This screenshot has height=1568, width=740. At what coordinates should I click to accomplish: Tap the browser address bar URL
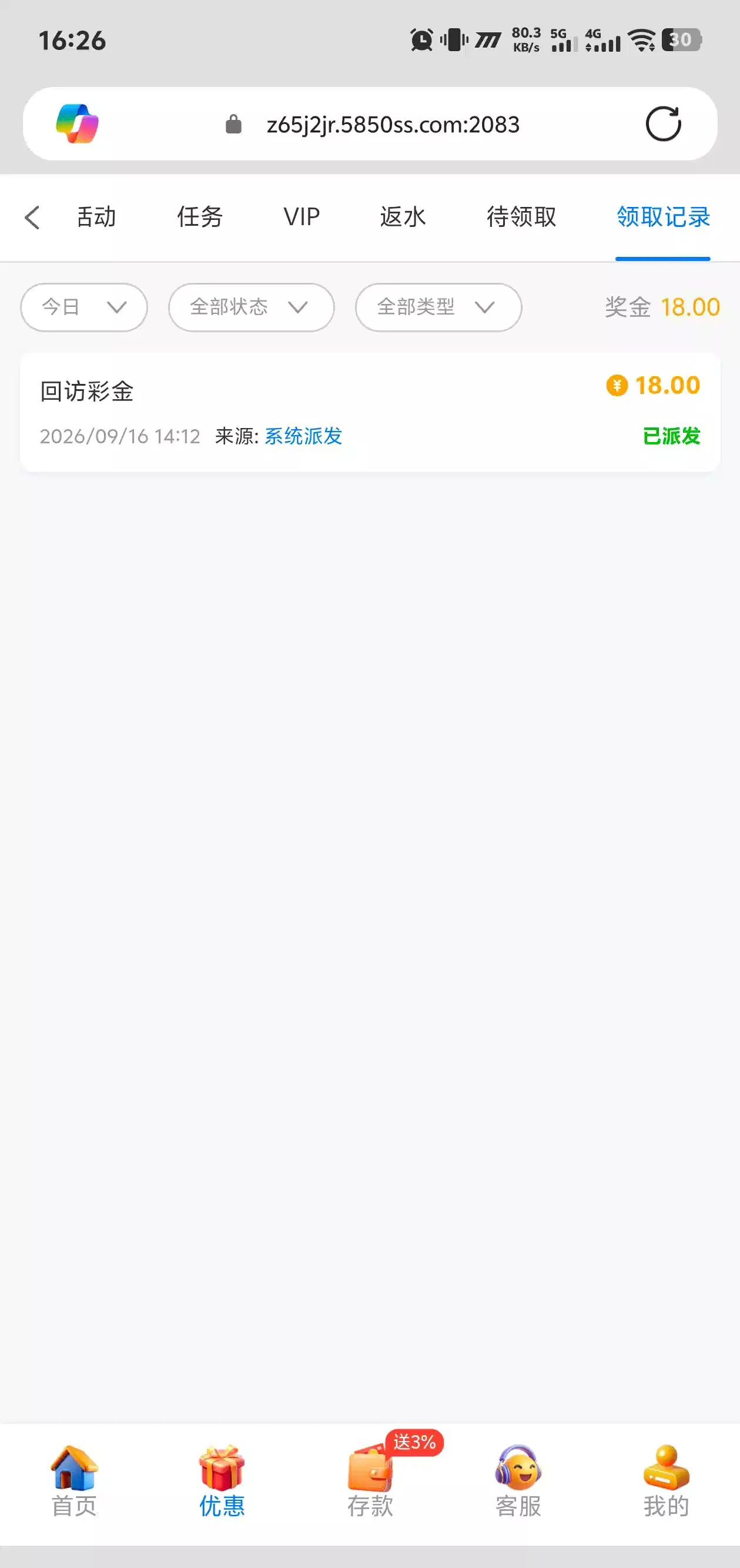click(x=393, y=124)
